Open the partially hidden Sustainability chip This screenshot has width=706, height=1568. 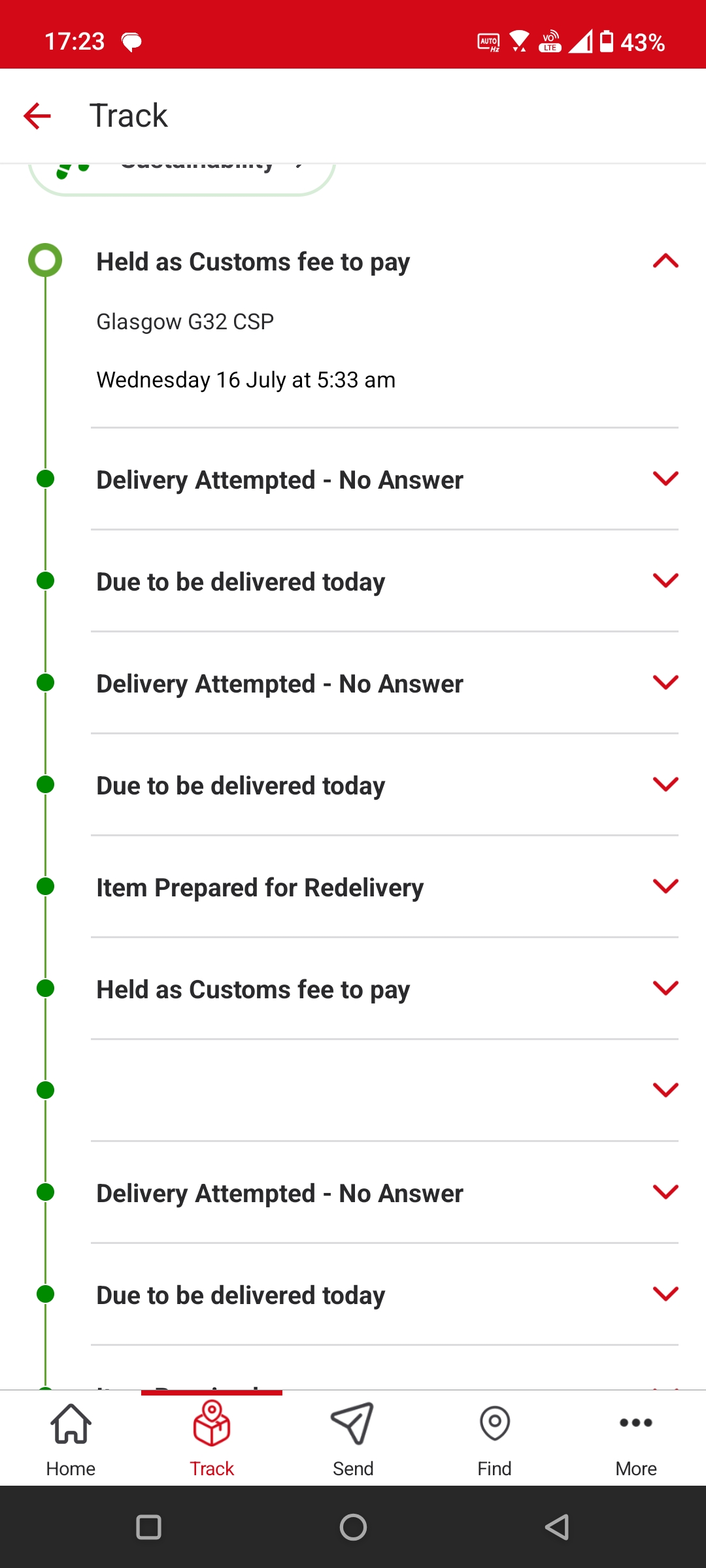pos(182,175)
